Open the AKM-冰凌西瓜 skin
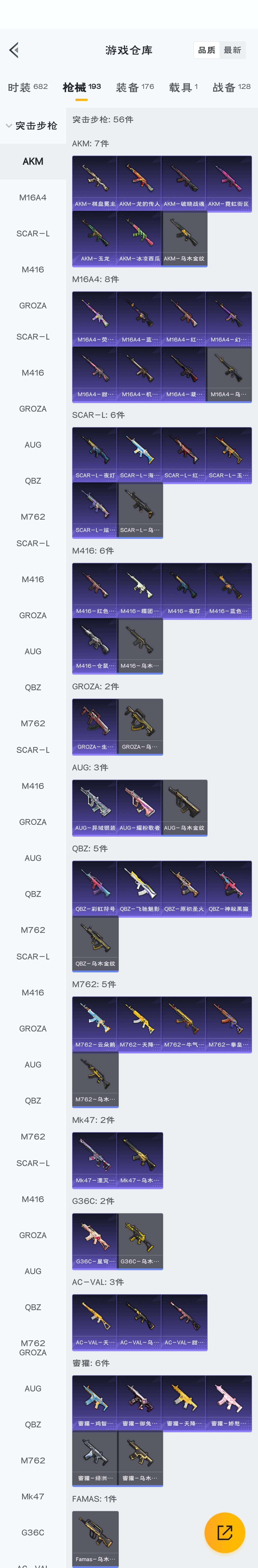 pos(139,237)
